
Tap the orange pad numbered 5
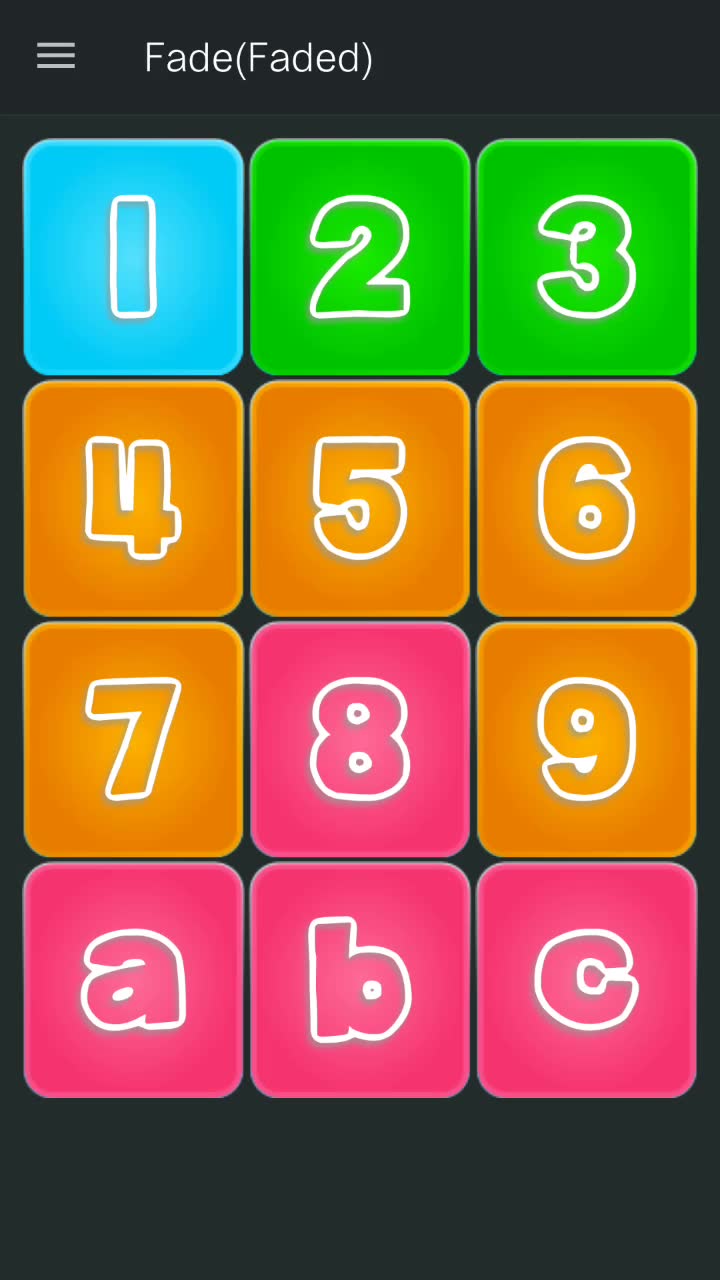[x=360, y=498]
